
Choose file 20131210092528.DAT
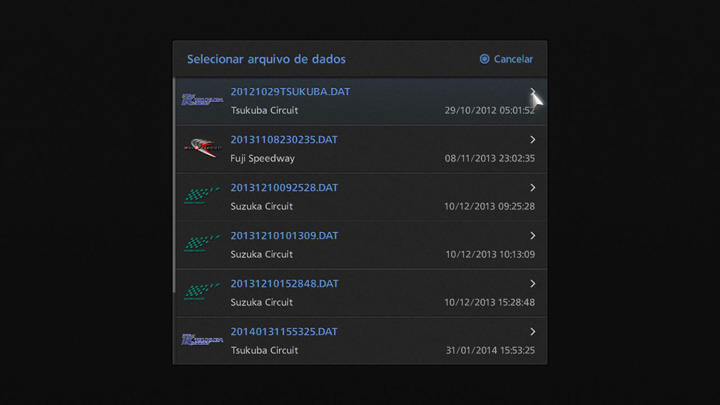[x=360, y=197]
